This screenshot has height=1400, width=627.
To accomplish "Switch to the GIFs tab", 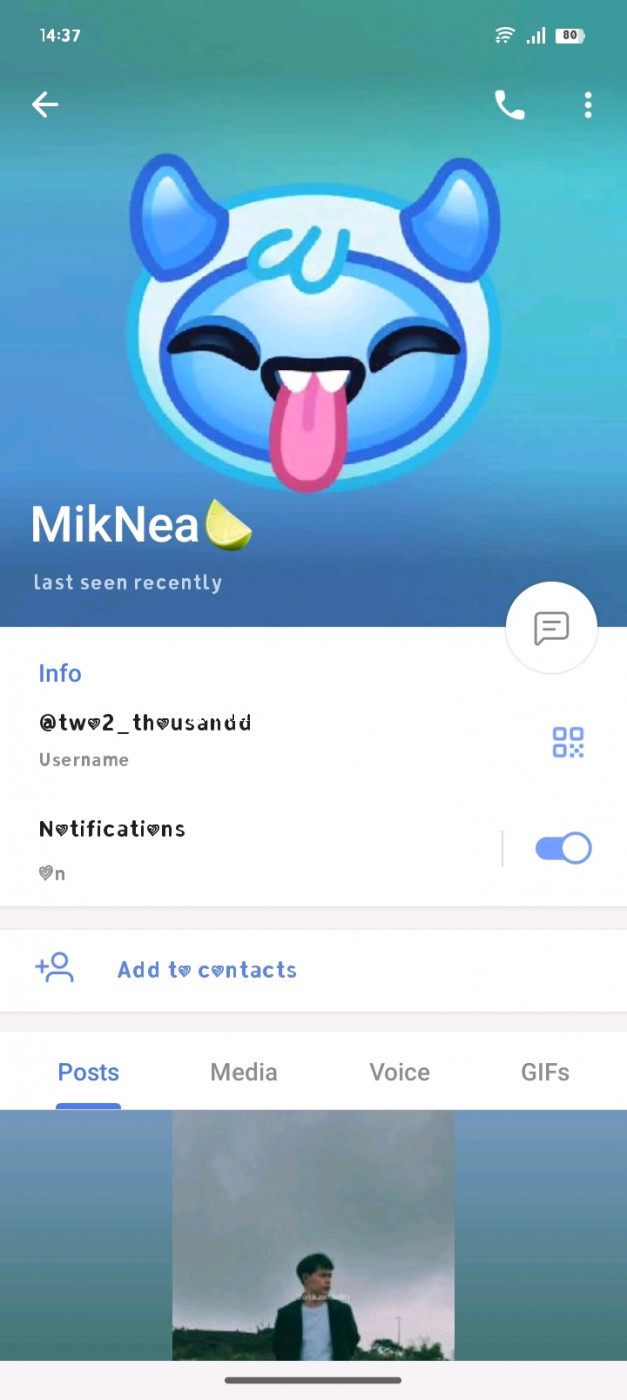I will click(545, 1072).
